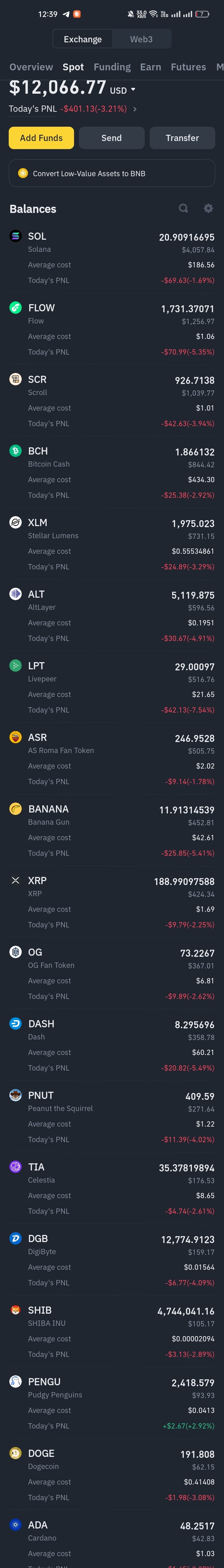Screen dimensions: 224x1568
Task: Search balances with the magnifier icon
Action: click(x=183, y=208)
